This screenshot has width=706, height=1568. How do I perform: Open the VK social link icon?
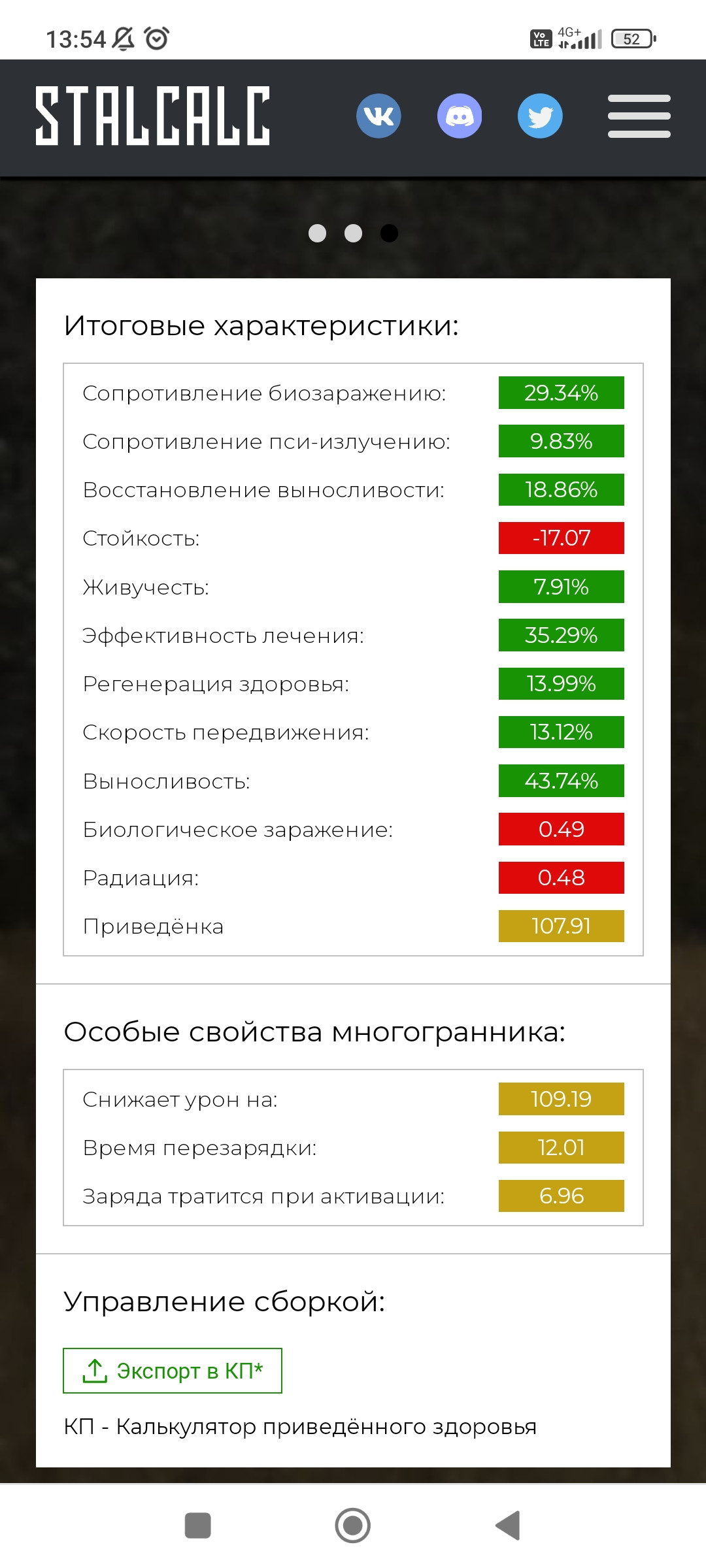coord(378,116)
